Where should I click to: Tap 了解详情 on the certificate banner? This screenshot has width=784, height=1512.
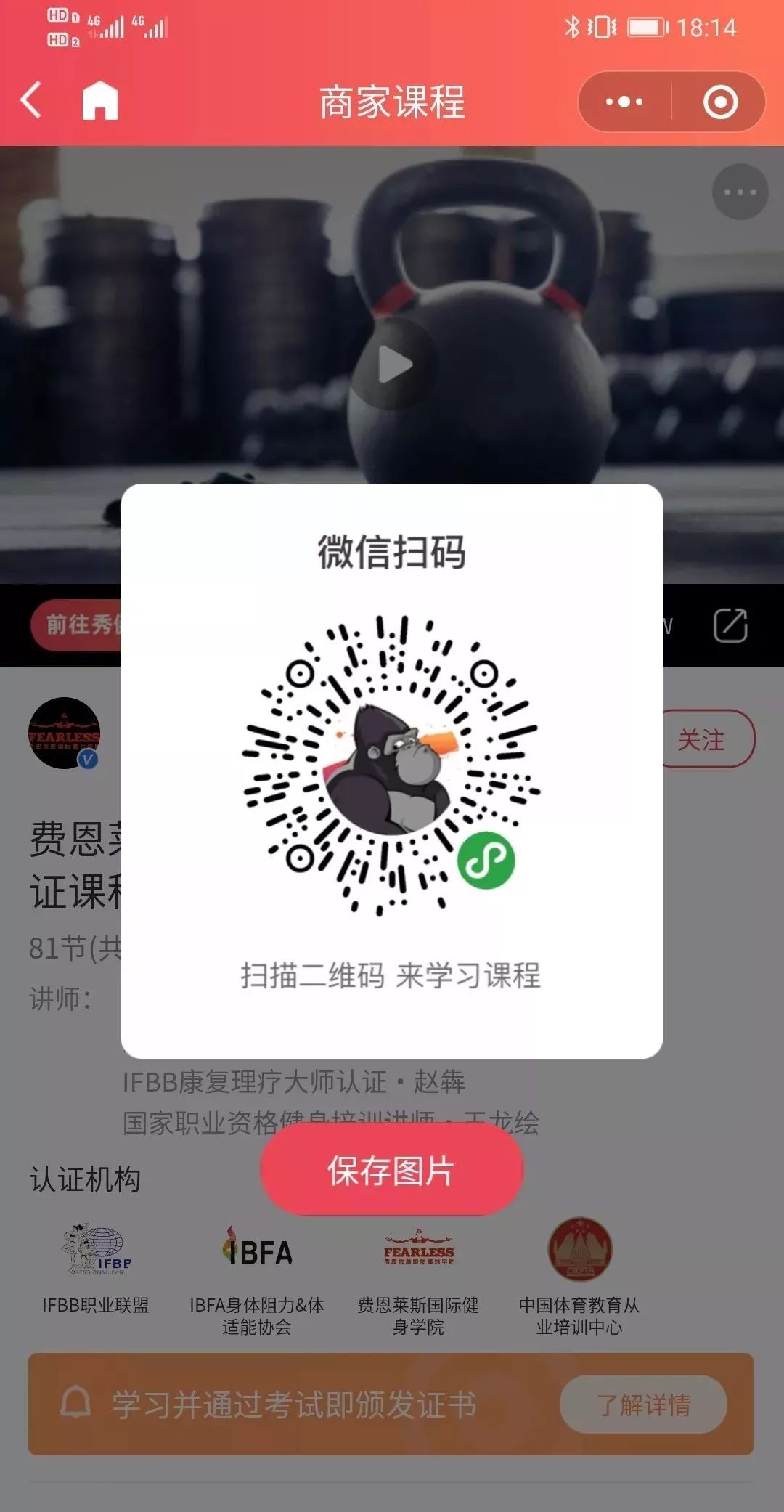(x=643, y=1405)
